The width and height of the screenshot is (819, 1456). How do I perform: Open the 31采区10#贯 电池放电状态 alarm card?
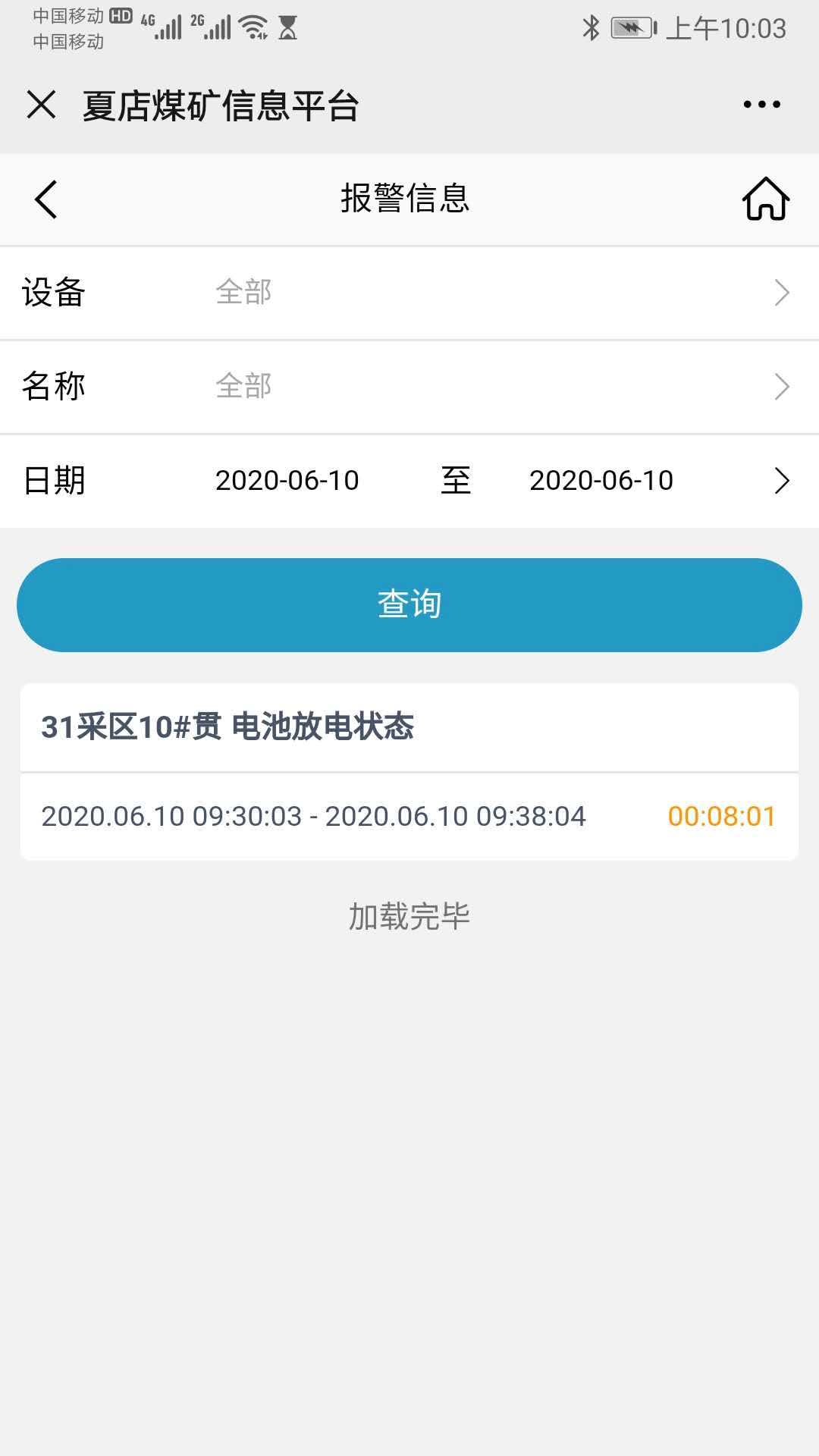click(409, 772)
